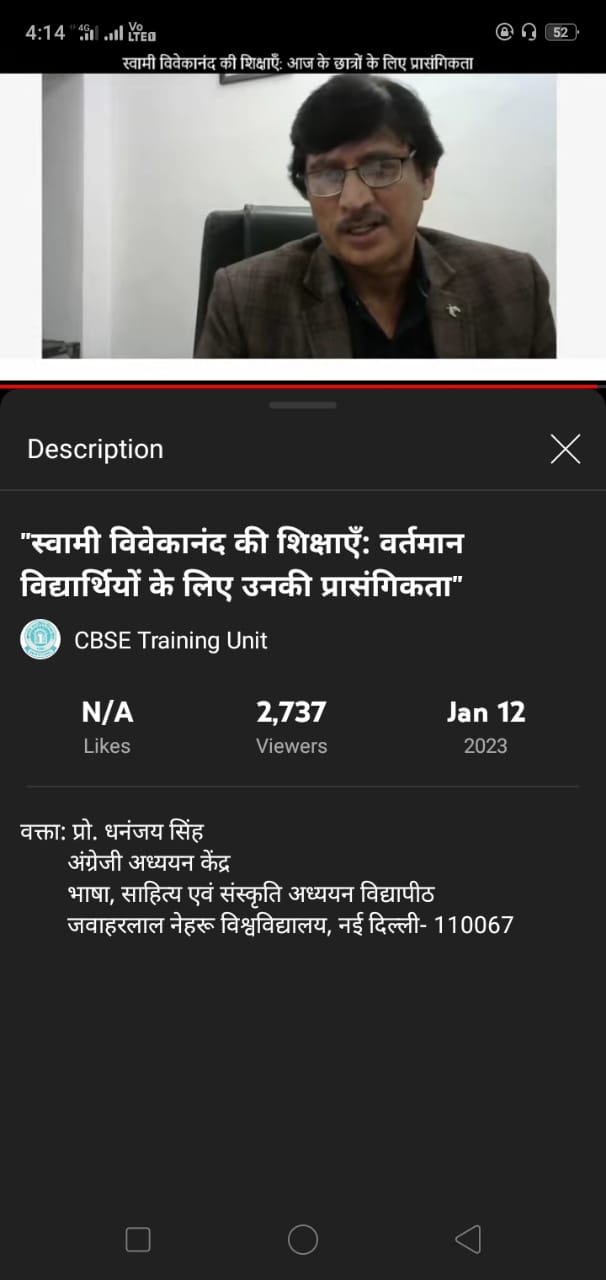Go back using the system back button

coord(468,1240)
